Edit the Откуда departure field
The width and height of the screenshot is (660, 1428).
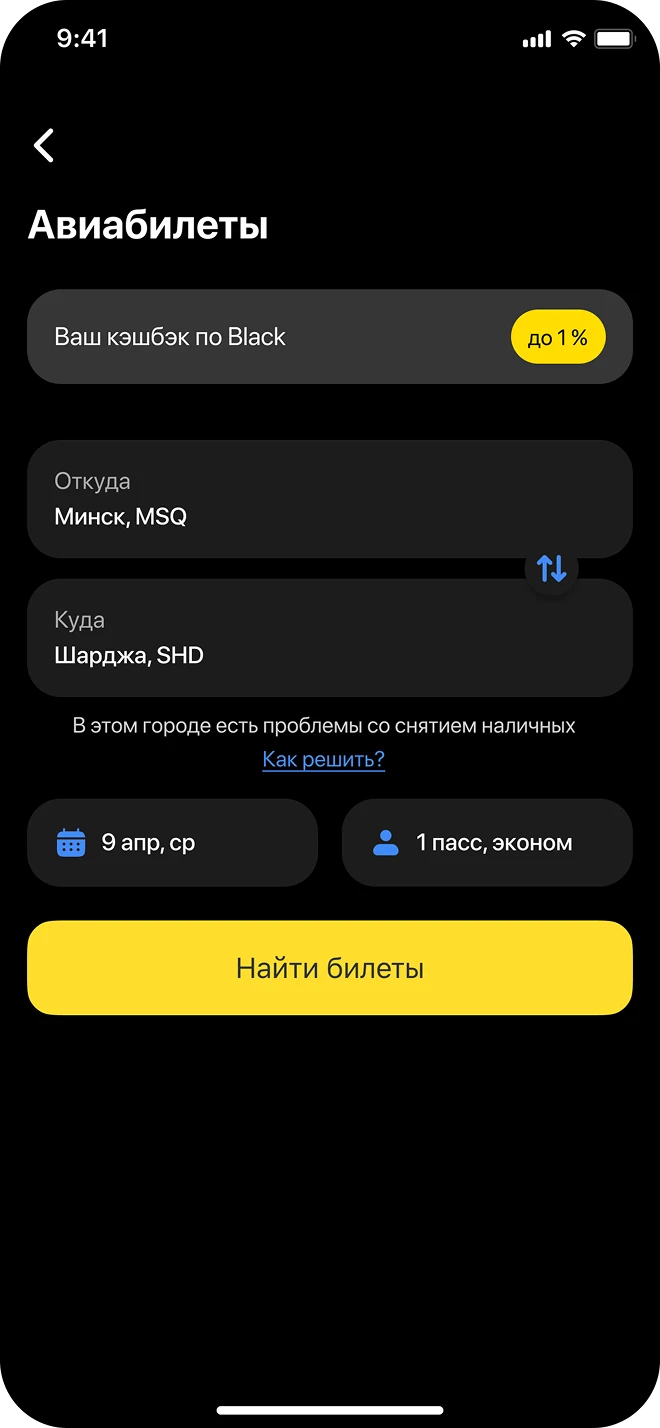(x=280, y=499)
